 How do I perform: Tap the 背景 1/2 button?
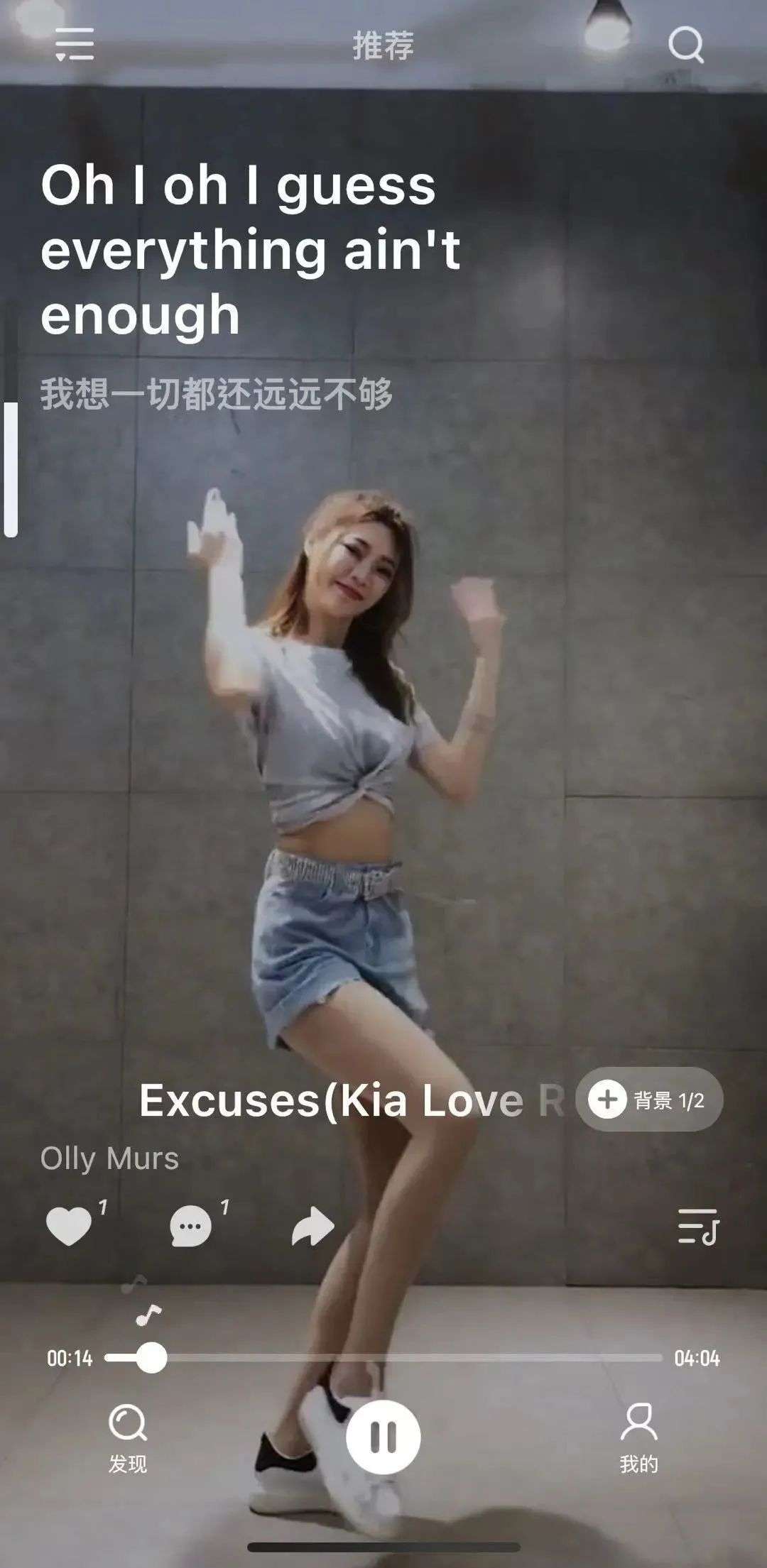click(x=649, y=1100)
